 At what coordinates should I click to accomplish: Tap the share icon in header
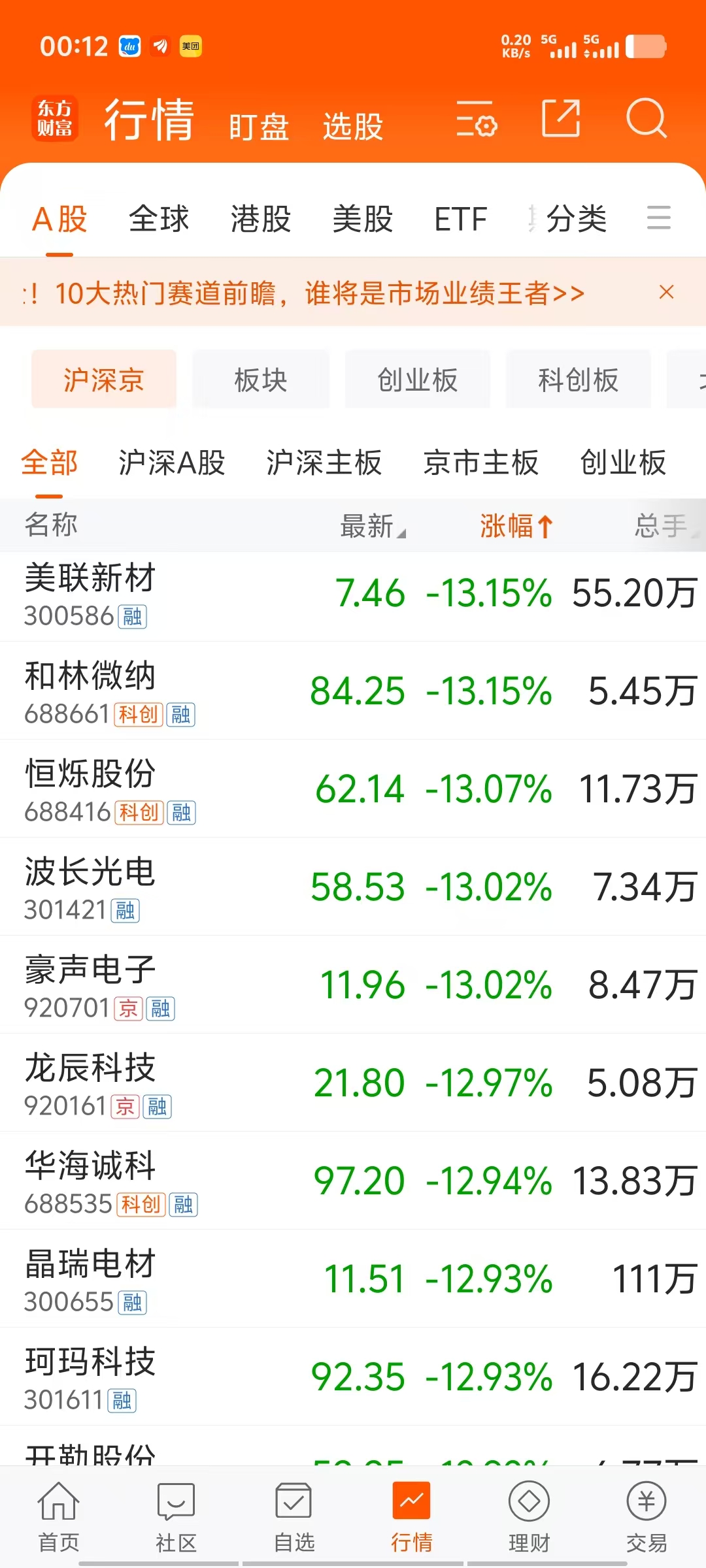coord(561,118)
